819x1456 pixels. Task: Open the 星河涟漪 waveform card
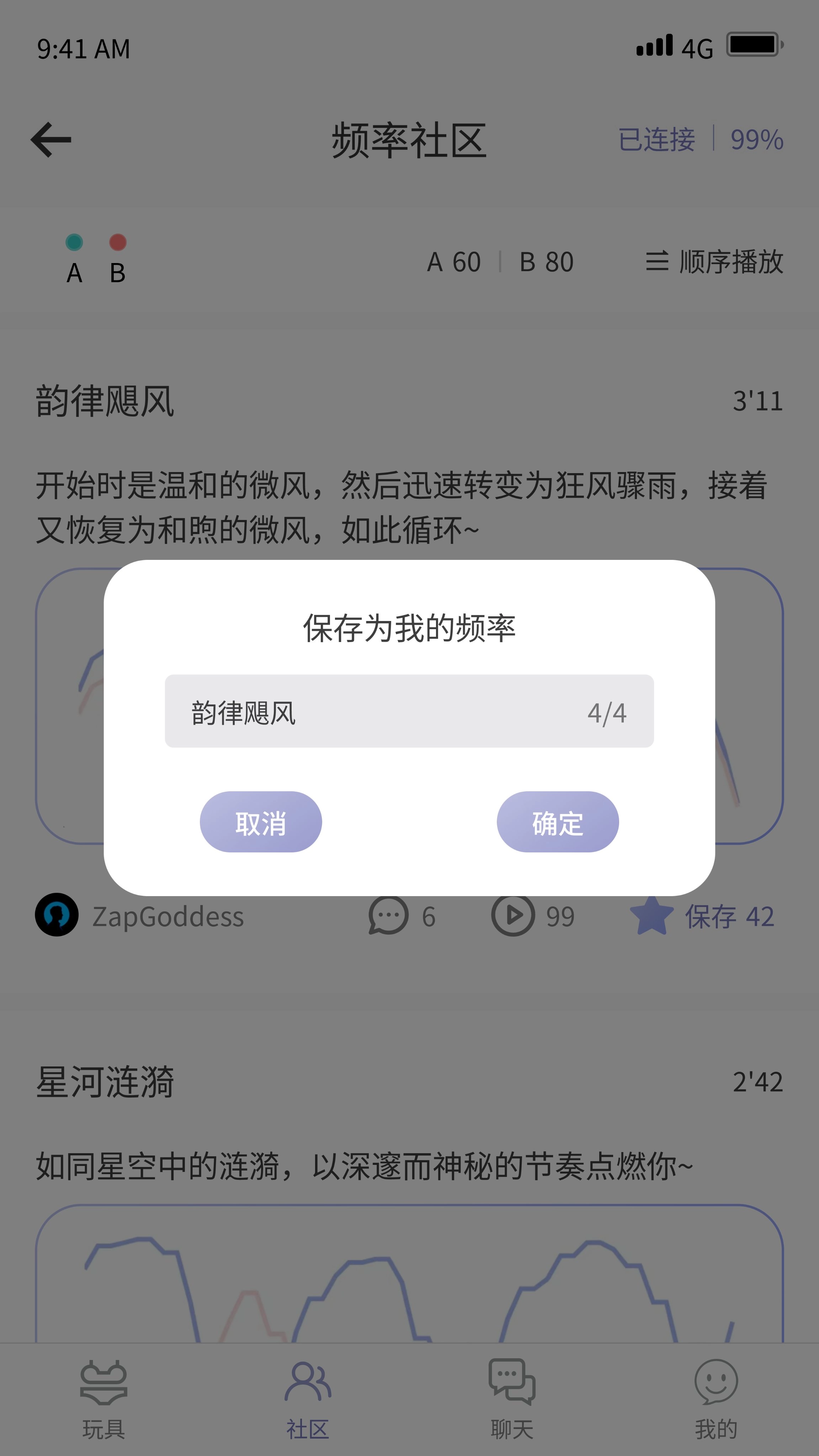coord(410,1278)
